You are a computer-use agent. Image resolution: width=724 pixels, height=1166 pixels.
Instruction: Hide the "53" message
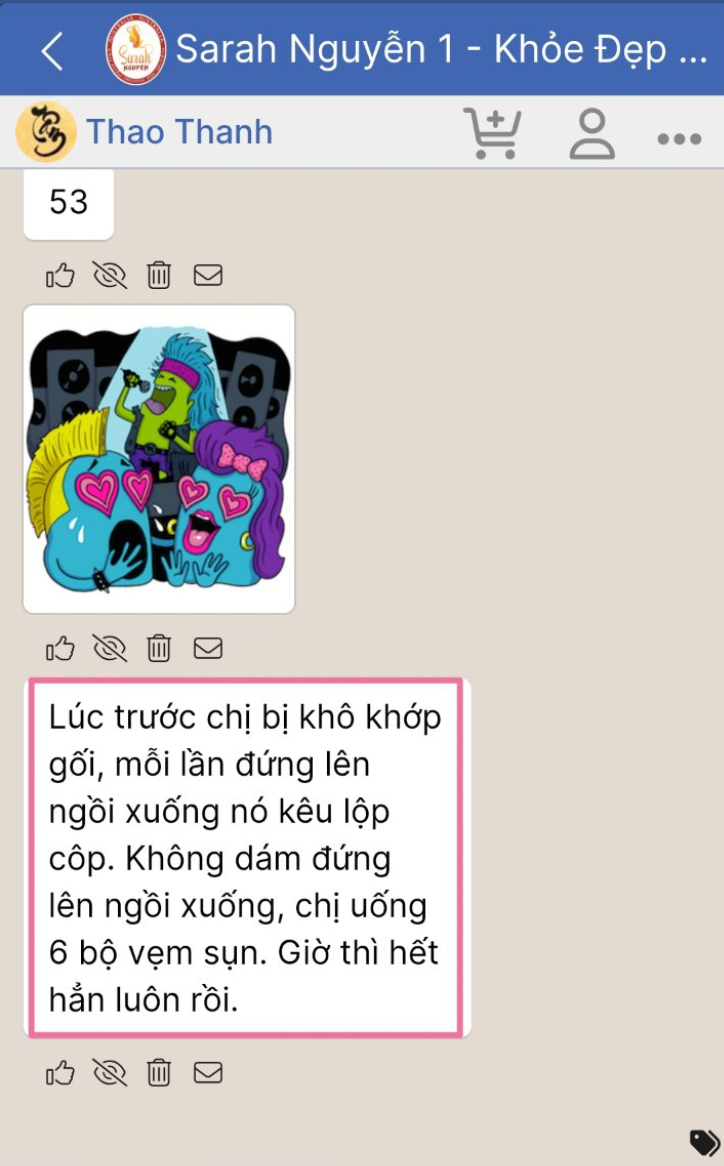point(110,275)
